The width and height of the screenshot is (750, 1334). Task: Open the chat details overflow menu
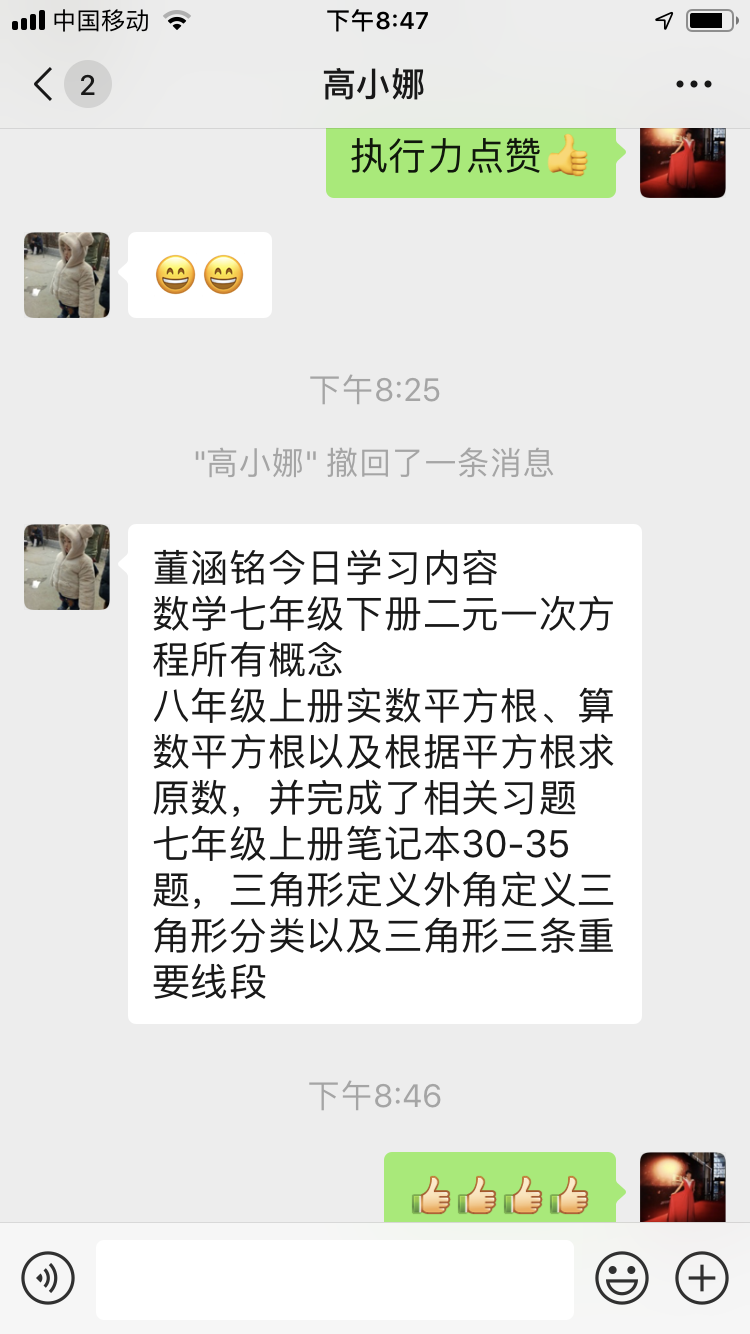(693, 85)
